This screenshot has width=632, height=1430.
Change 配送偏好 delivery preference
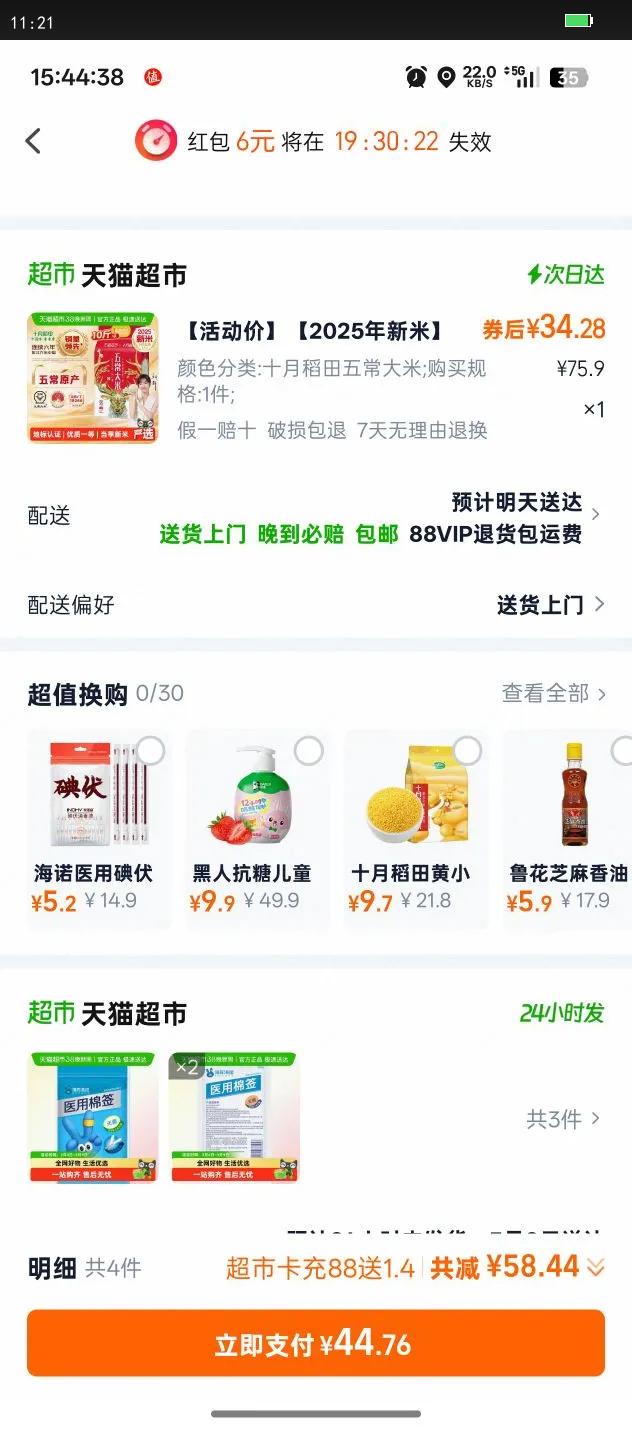pos(551,604)
